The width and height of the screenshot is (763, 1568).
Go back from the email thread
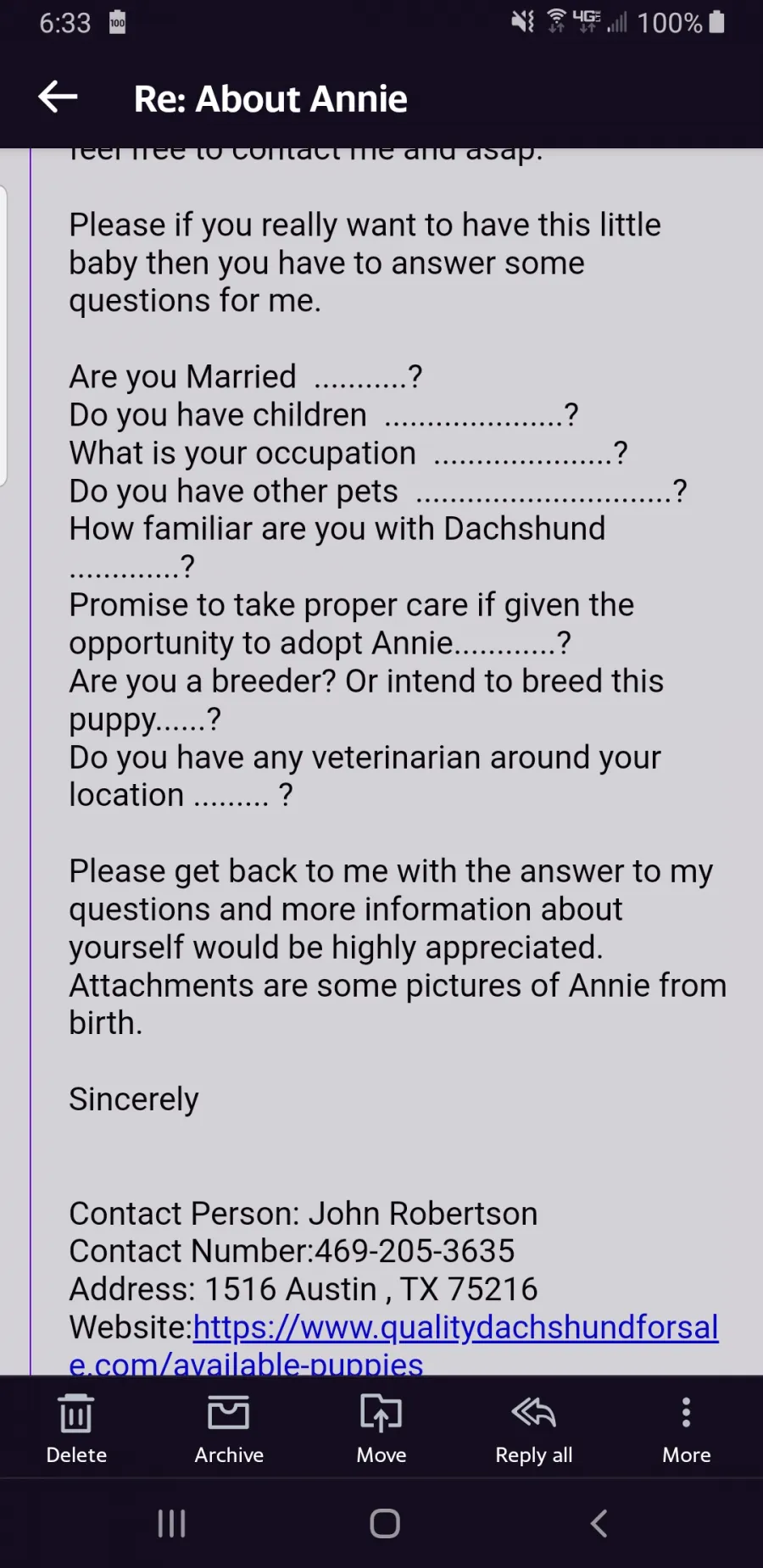point(58,97)
